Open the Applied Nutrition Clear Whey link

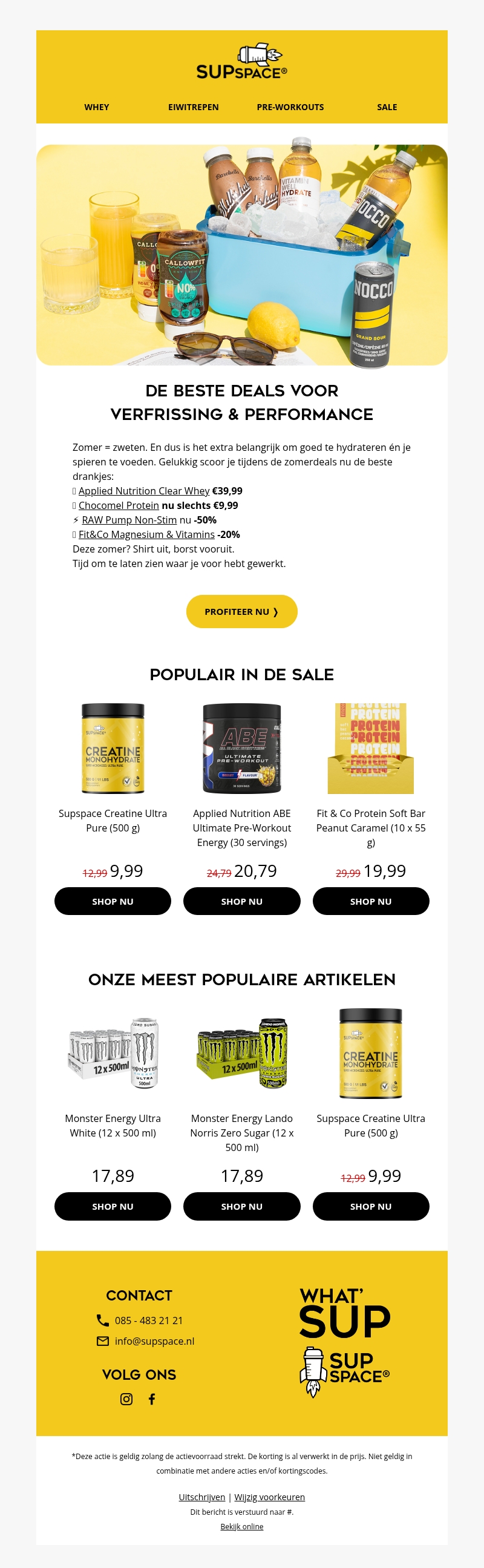143,491
